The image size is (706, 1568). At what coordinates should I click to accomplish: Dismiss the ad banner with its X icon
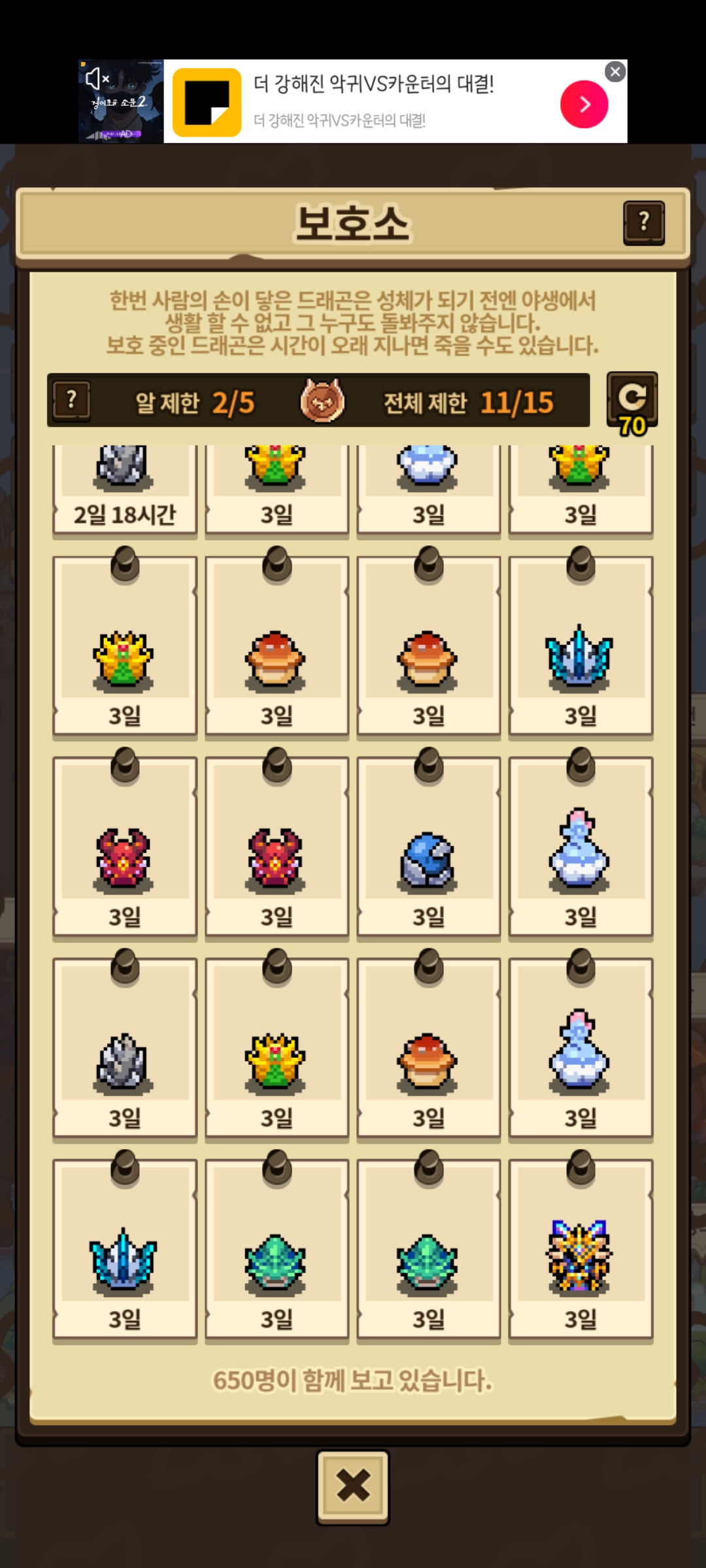tap(615, 72)
